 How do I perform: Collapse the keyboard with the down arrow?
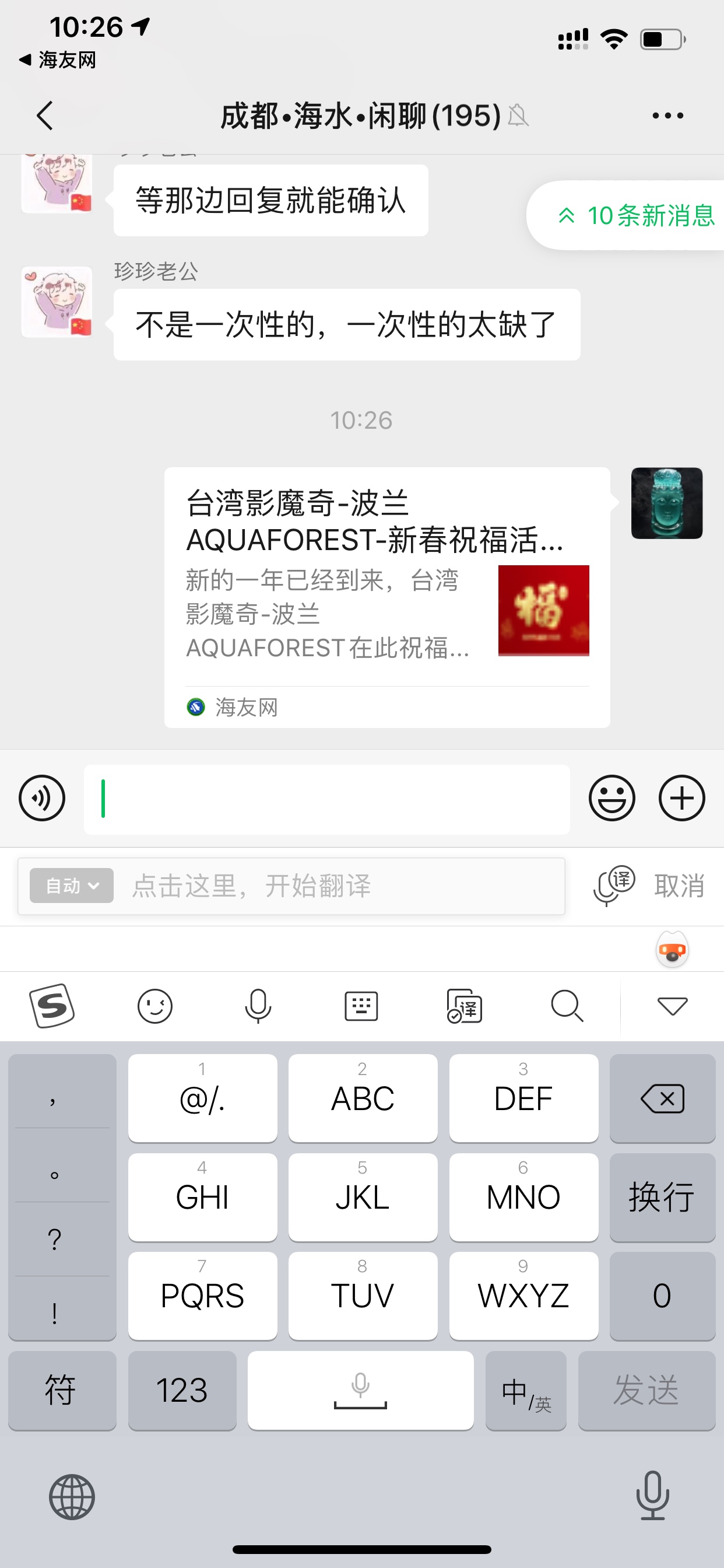point(672,1006)
